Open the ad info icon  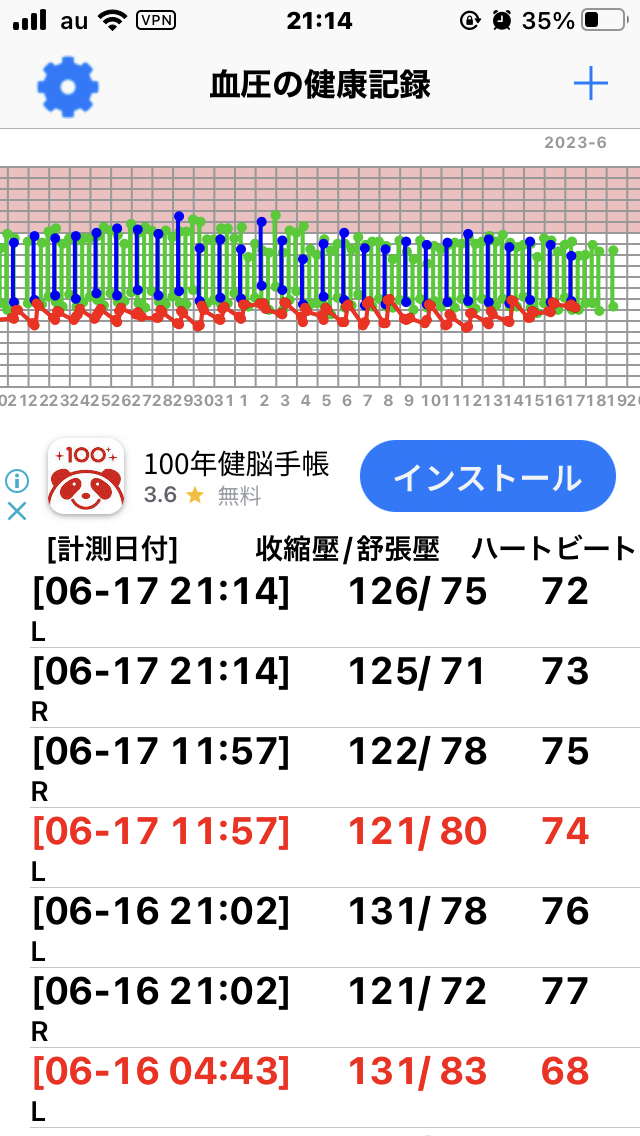(17, 480)
